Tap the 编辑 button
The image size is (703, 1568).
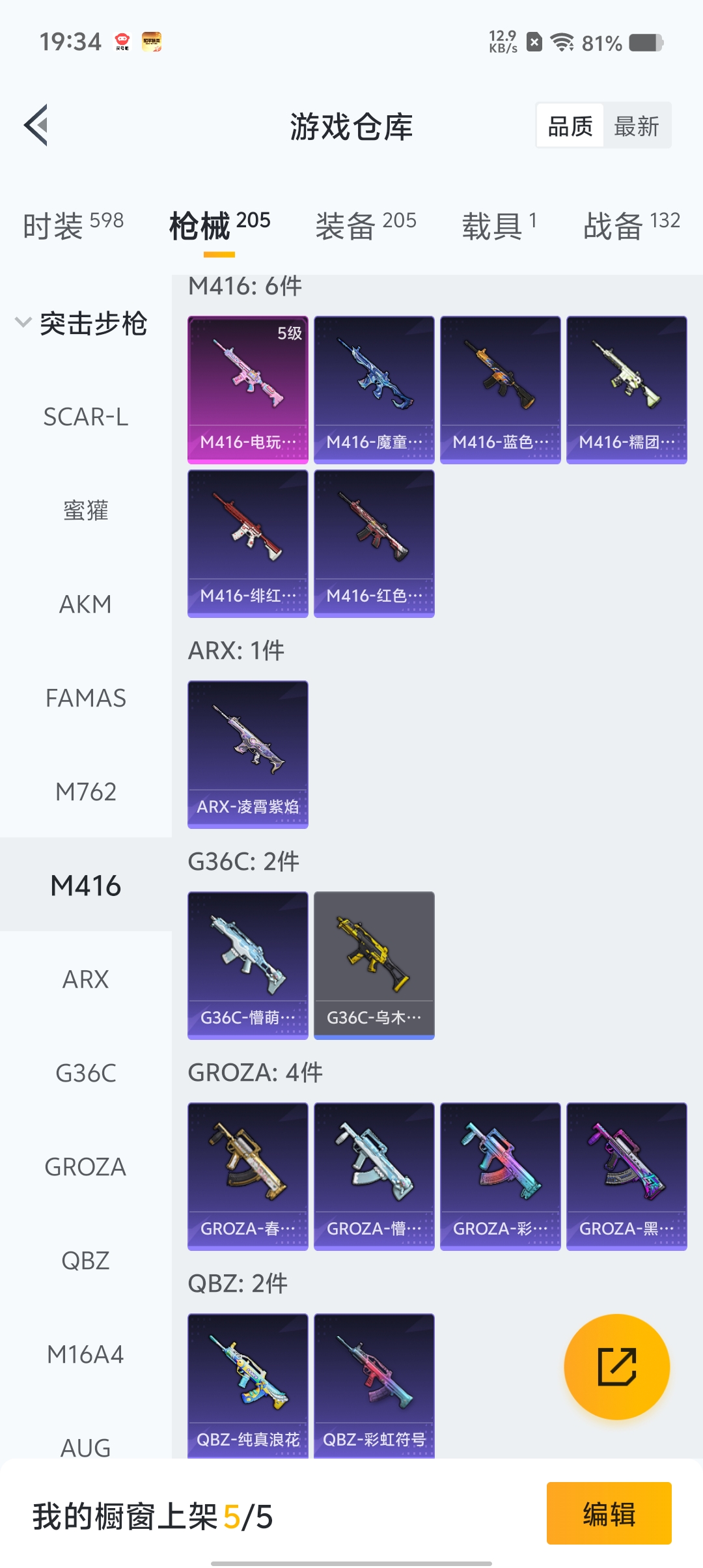pos(608,1515)
